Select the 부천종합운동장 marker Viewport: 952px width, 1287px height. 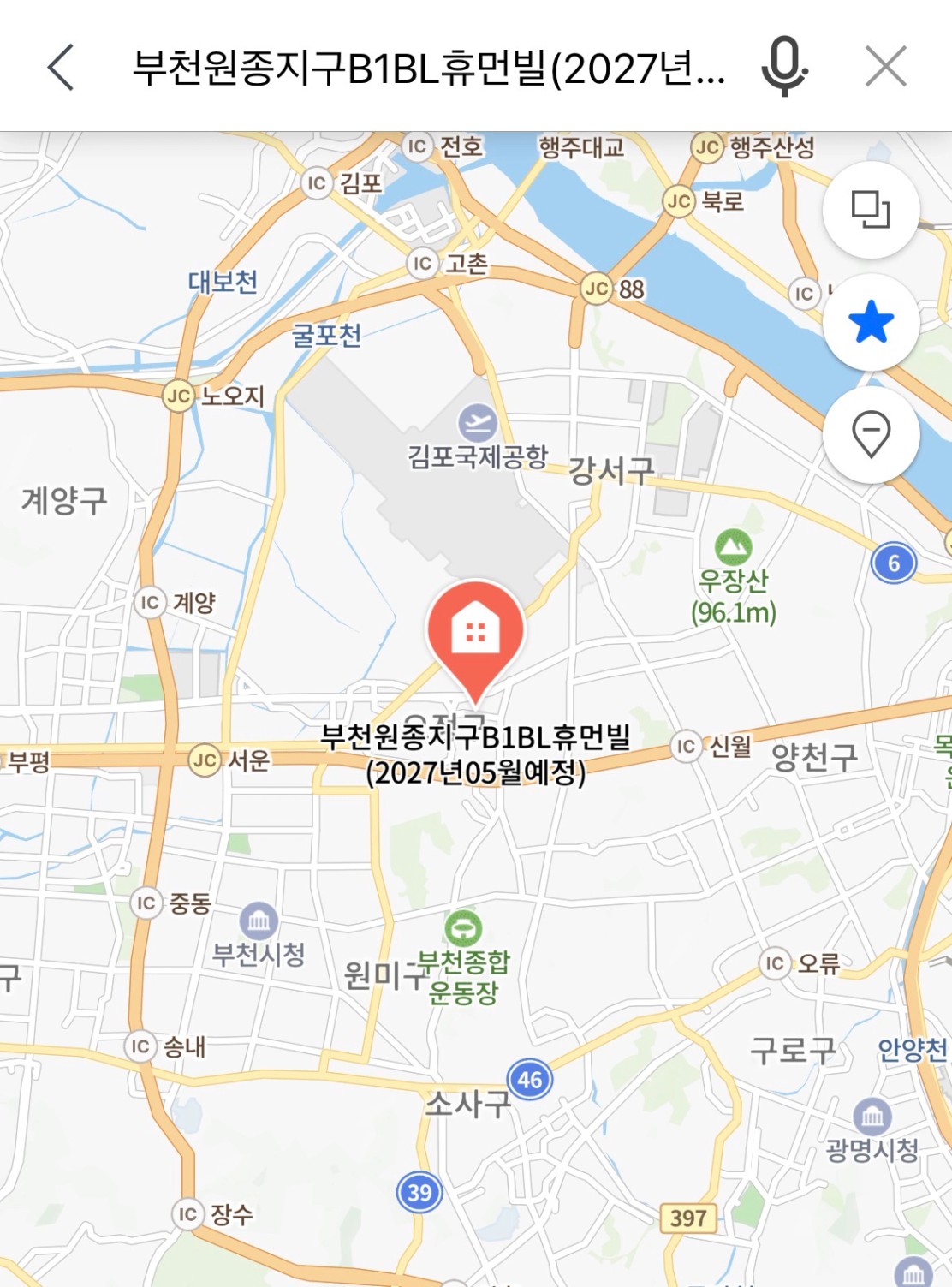point(463,927)
